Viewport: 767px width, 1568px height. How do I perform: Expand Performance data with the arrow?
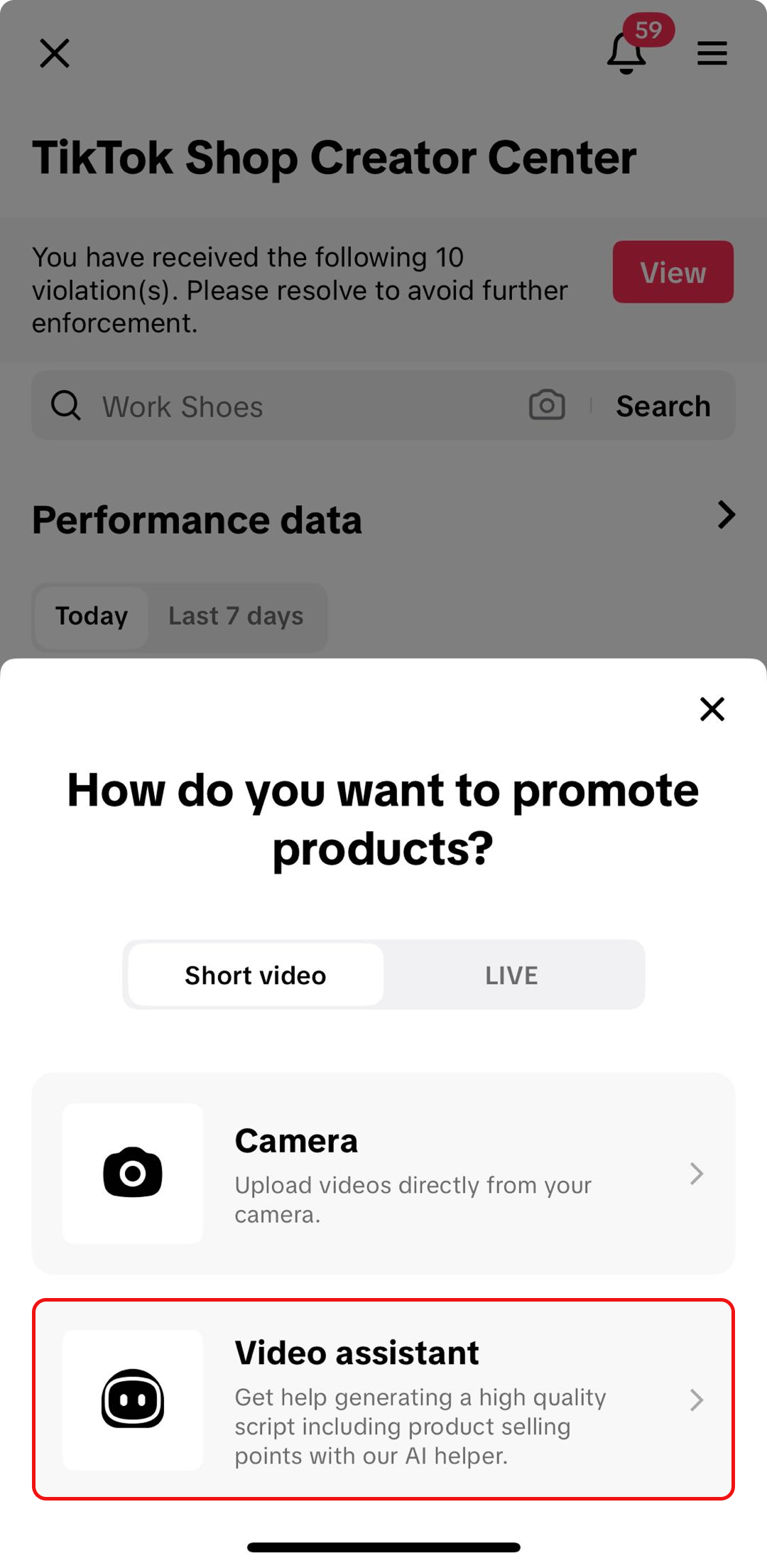coord(726,515)
